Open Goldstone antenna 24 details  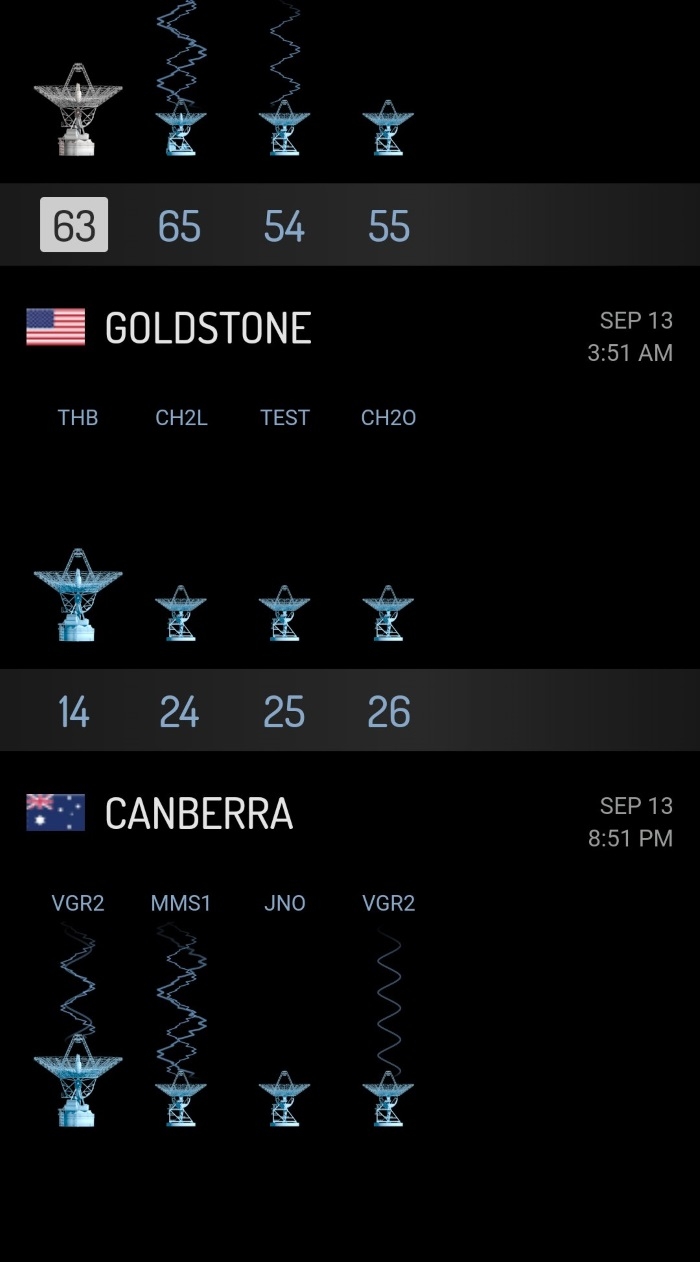179,711
